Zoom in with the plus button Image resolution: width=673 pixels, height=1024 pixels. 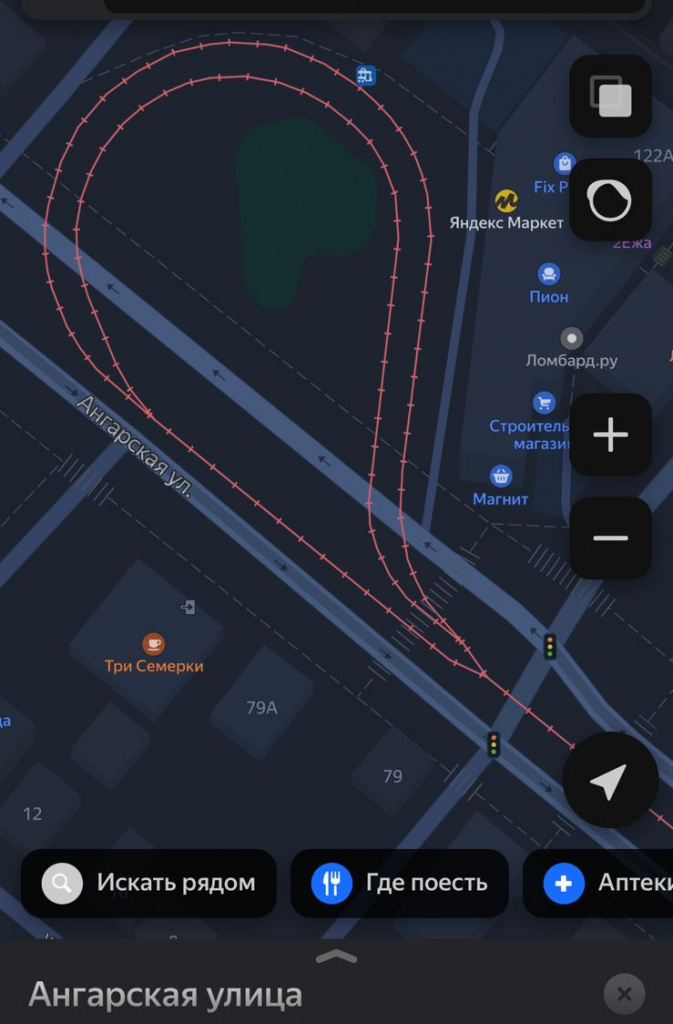610,435
